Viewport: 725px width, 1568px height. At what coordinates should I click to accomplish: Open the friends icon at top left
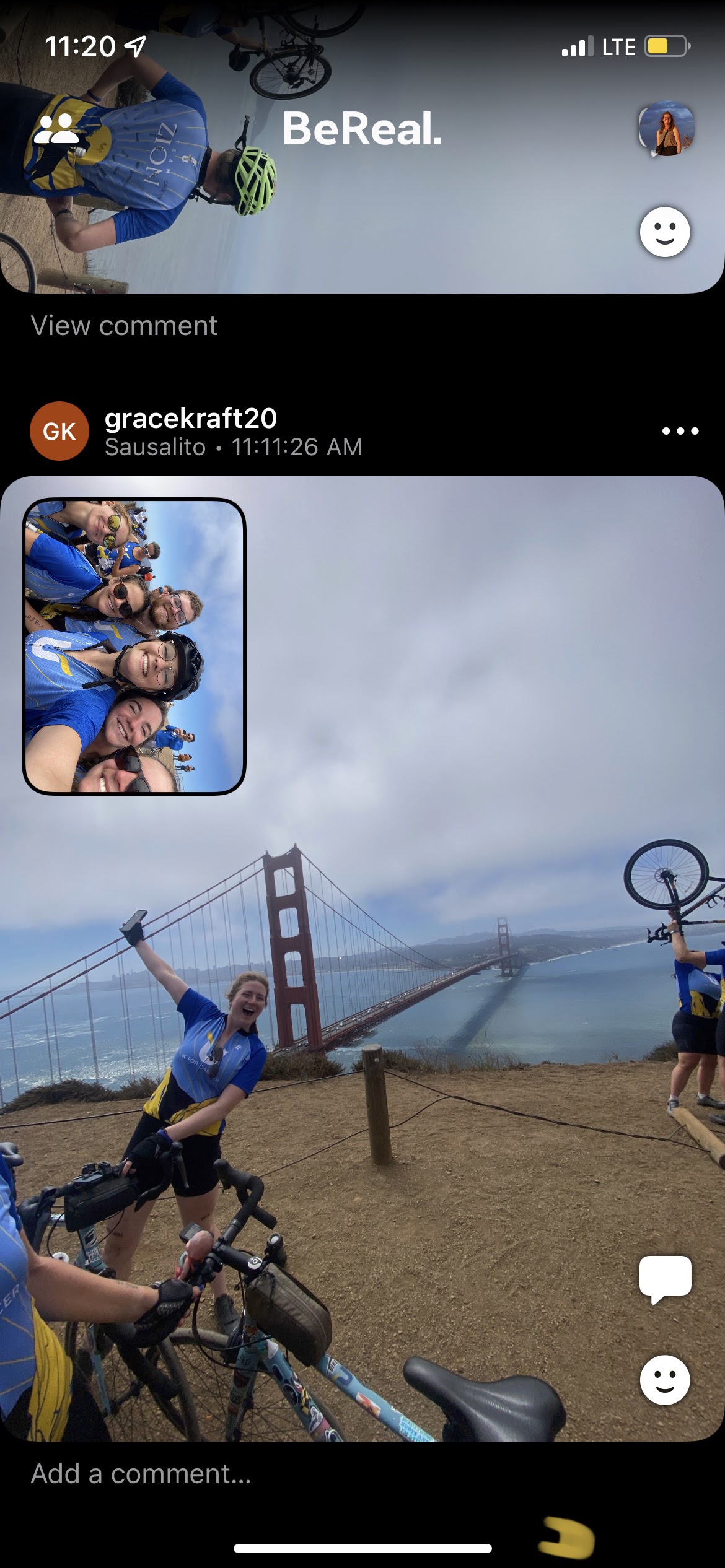click(x=57, y=129)
